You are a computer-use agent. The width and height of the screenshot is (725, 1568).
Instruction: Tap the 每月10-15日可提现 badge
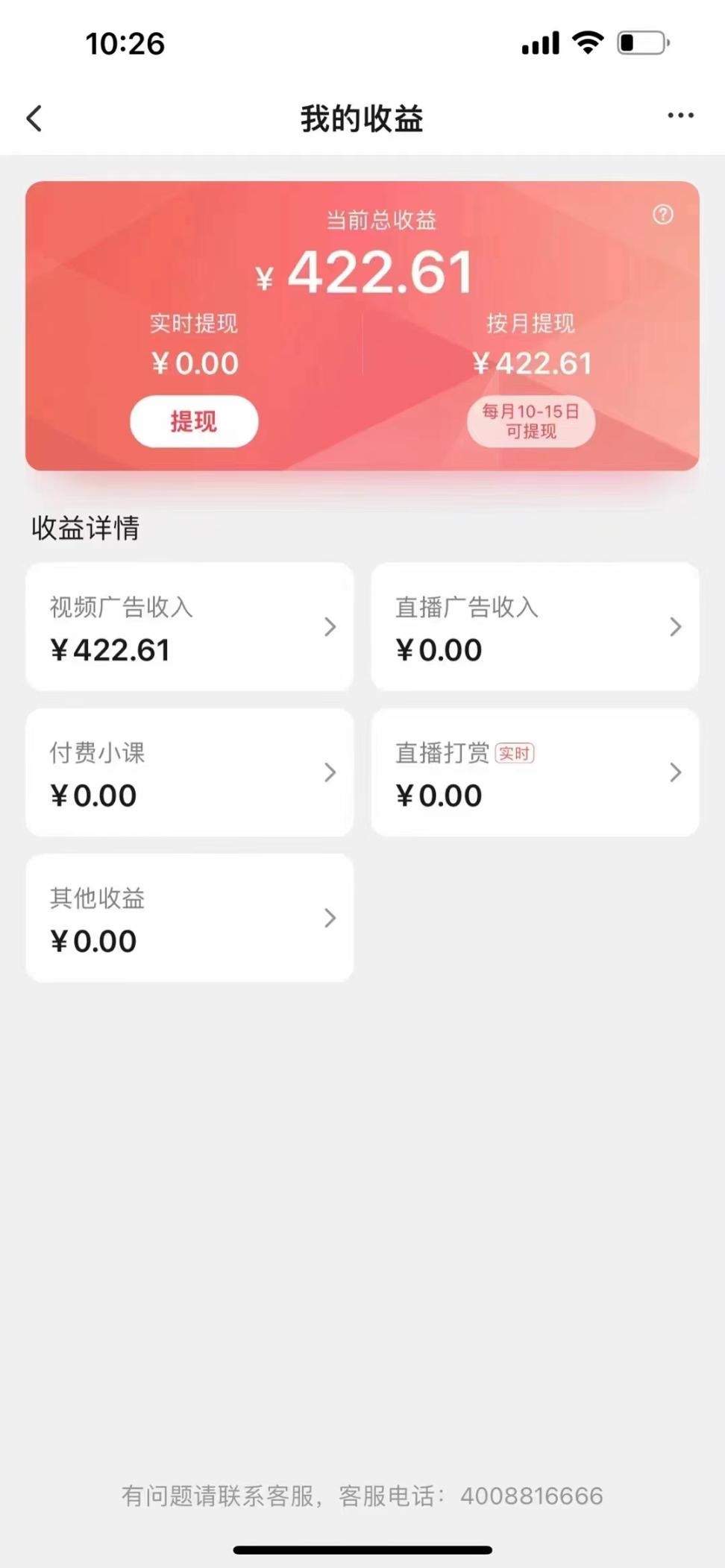[530, 421]
